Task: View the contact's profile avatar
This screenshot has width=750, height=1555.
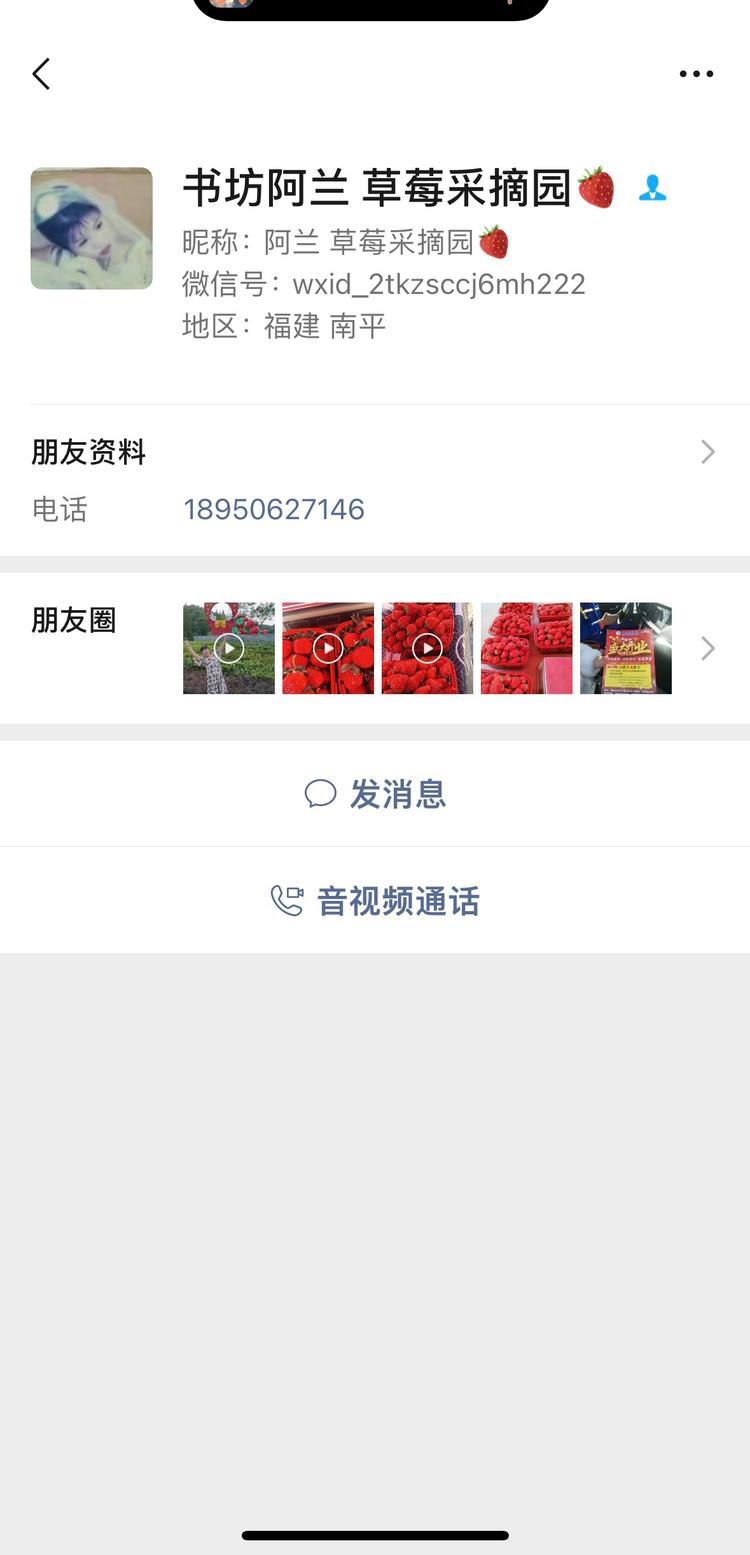Action: [92, 228]
